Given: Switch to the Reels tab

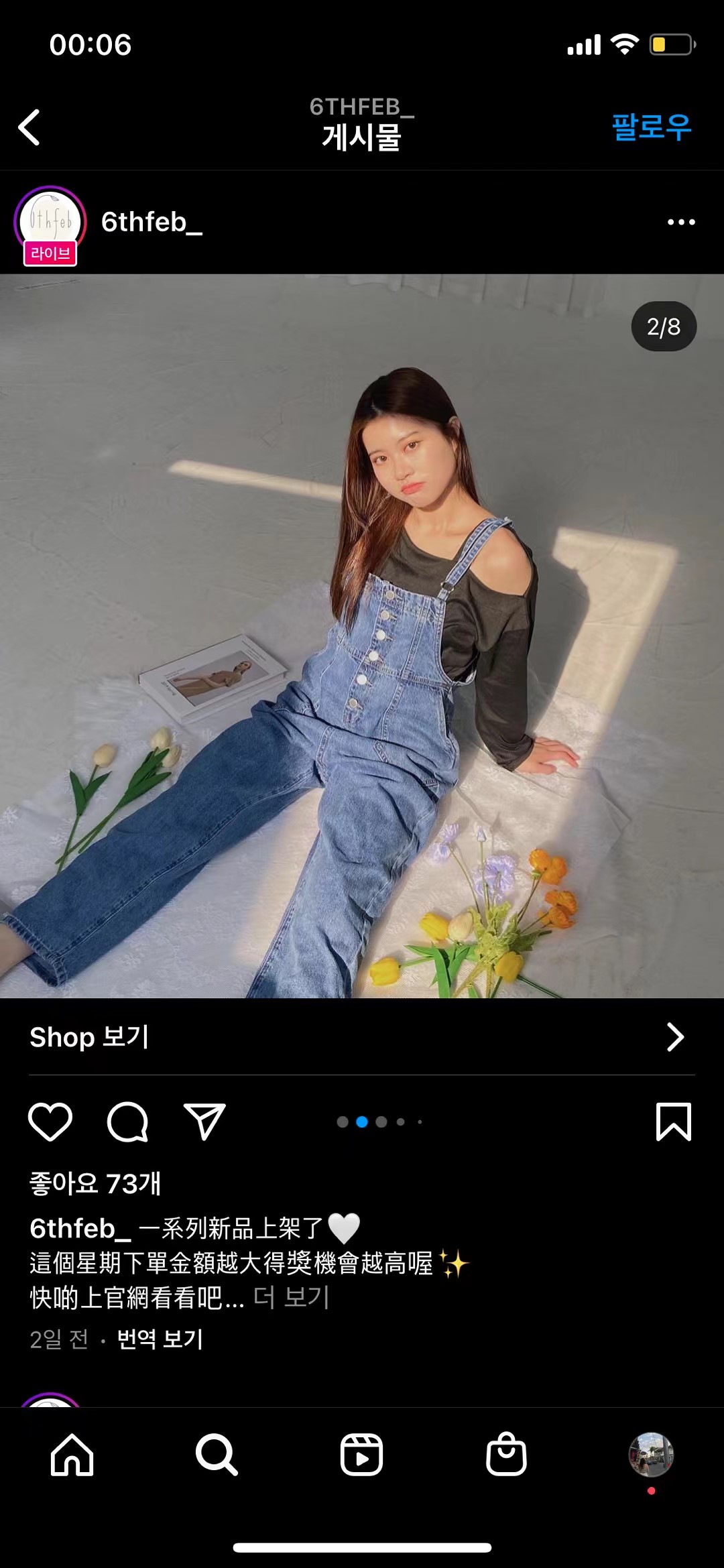Looking at the screenshot, I should tap(361, 1455).
